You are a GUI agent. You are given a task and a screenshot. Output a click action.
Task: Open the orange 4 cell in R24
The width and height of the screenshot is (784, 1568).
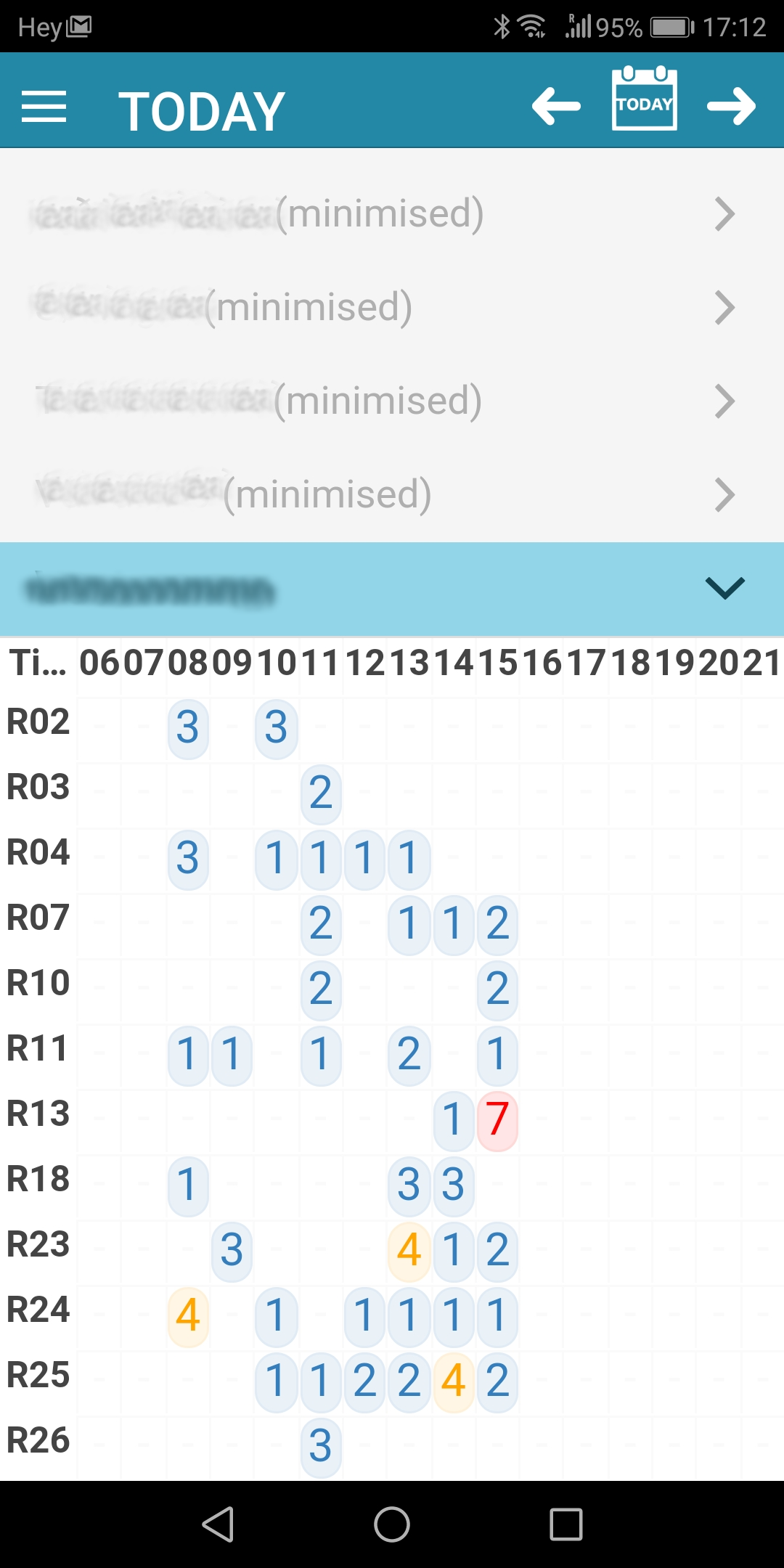point(188,1316)
